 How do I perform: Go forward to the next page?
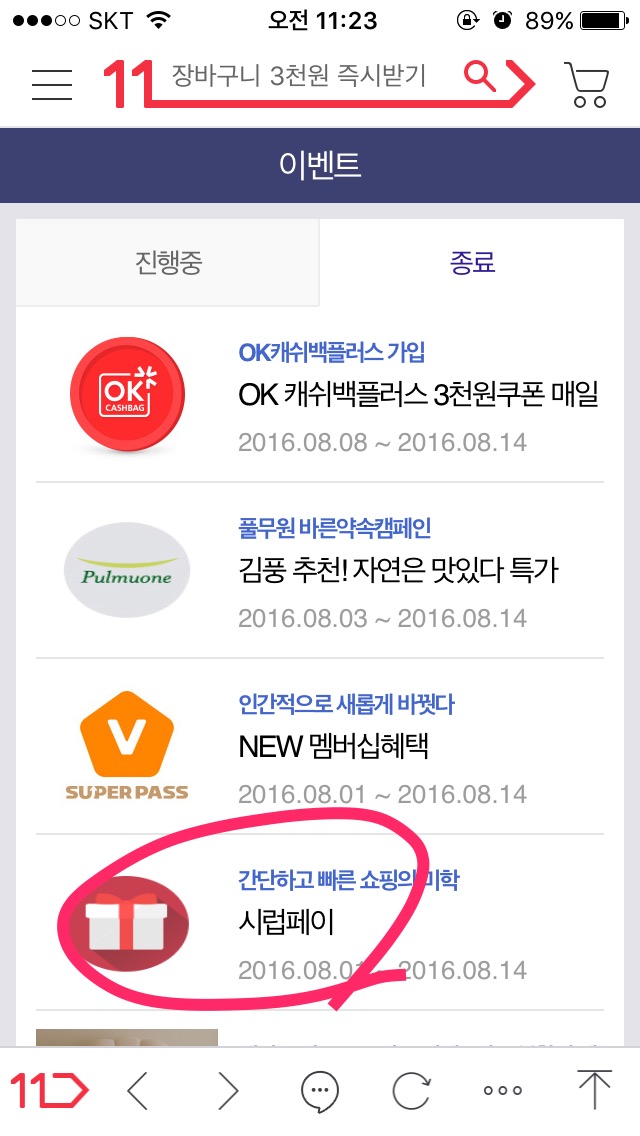pyautogui.click(x=228, y=1090)
